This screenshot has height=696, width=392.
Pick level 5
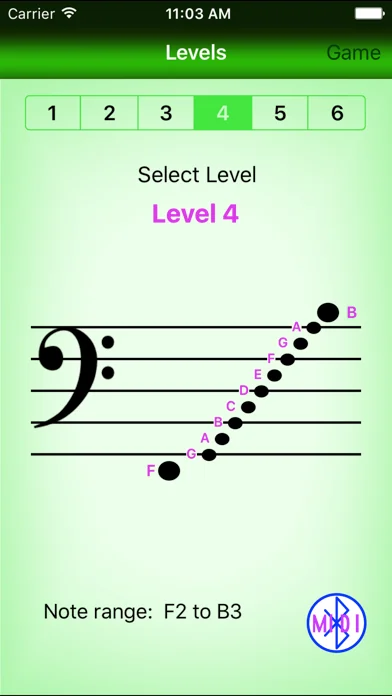click(280, 113)
